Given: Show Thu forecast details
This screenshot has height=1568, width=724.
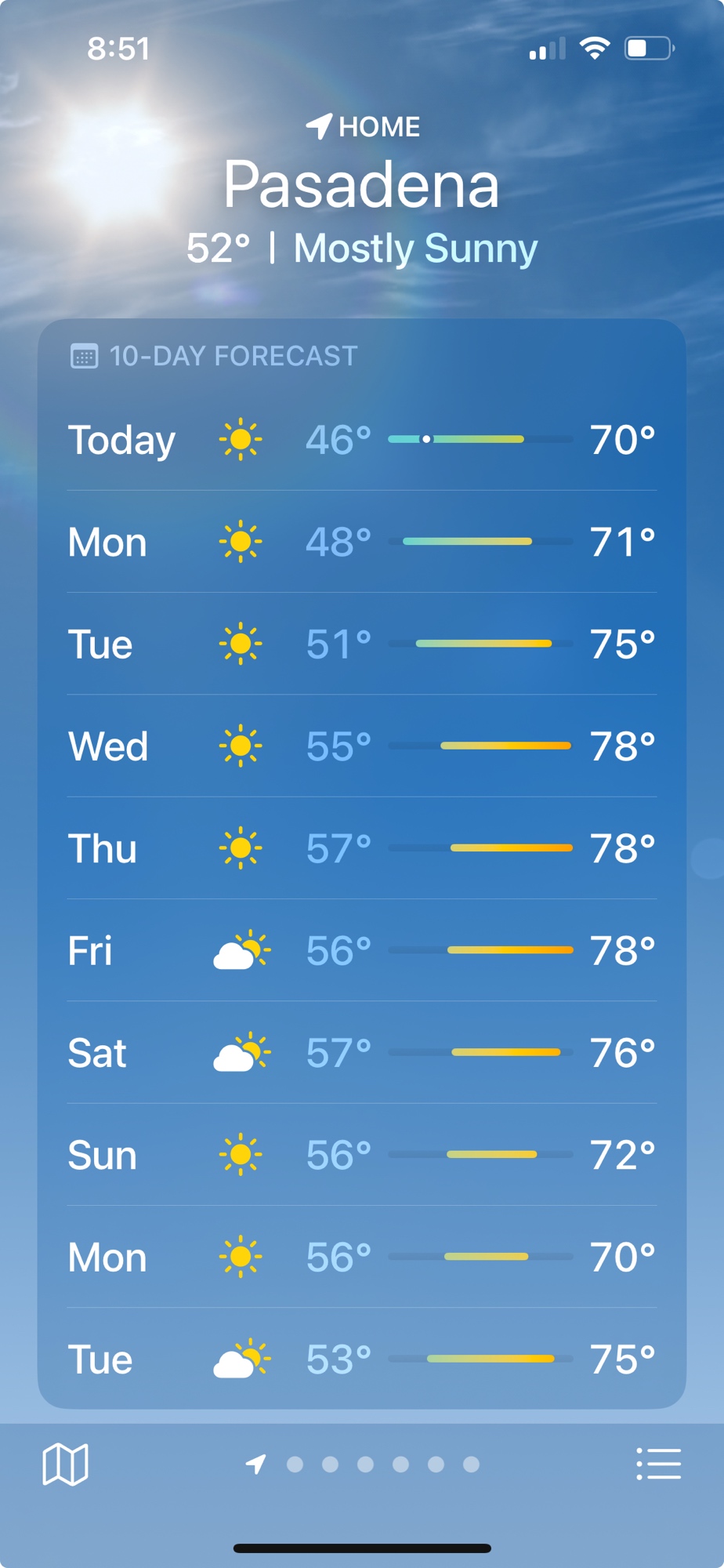Looking at the screenshot, I should click(361, 848).
